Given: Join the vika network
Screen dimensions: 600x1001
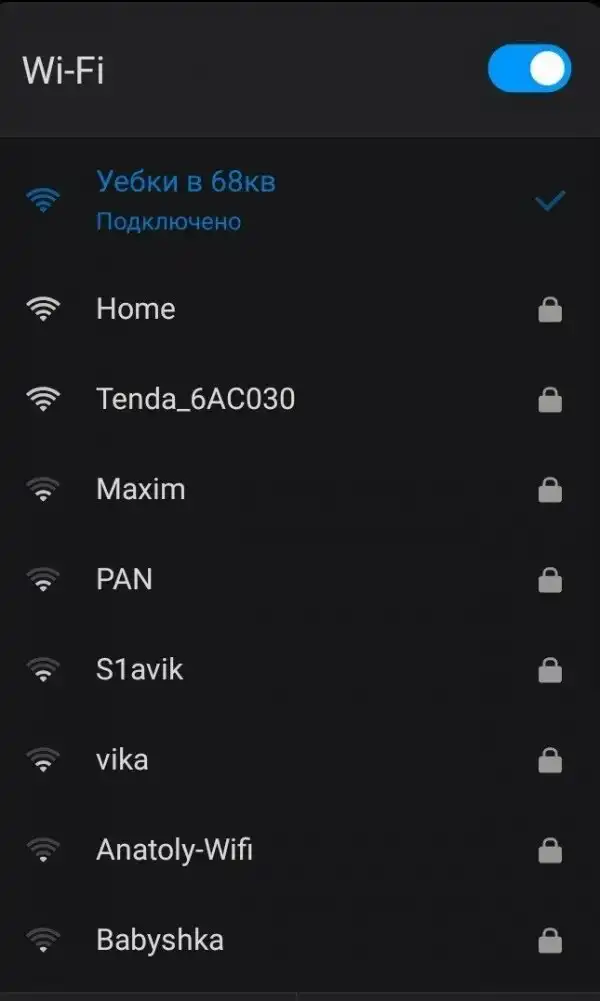Looking at the screenshot, I should pos(122,760).
